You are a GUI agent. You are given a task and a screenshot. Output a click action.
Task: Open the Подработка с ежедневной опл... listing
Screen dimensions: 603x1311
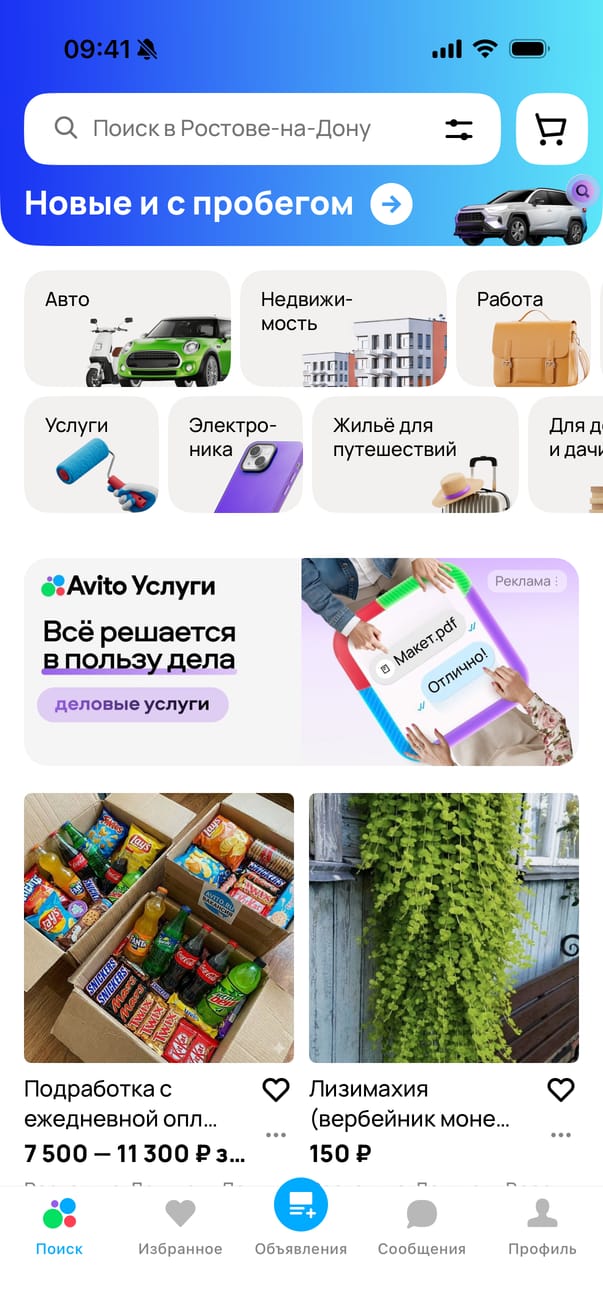(x=159, y=928)
